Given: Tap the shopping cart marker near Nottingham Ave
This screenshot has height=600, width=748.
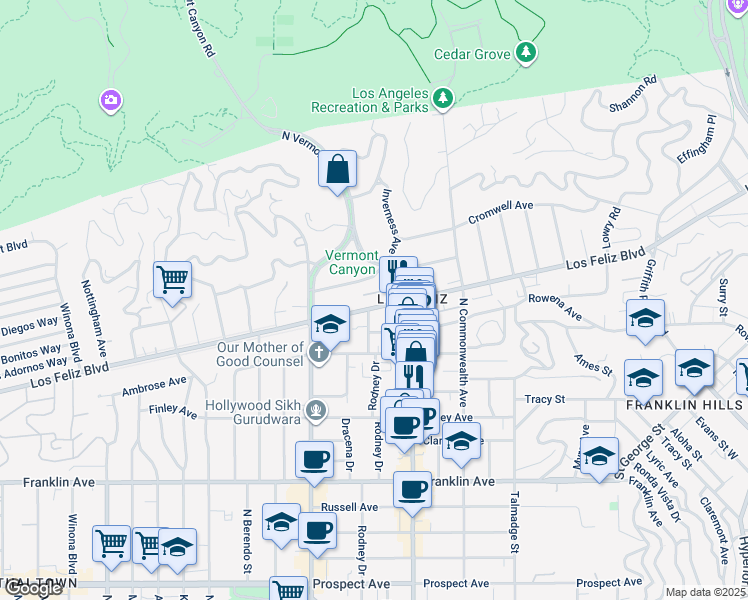Looking at the screenshot, I should click(x=172, y=280).
